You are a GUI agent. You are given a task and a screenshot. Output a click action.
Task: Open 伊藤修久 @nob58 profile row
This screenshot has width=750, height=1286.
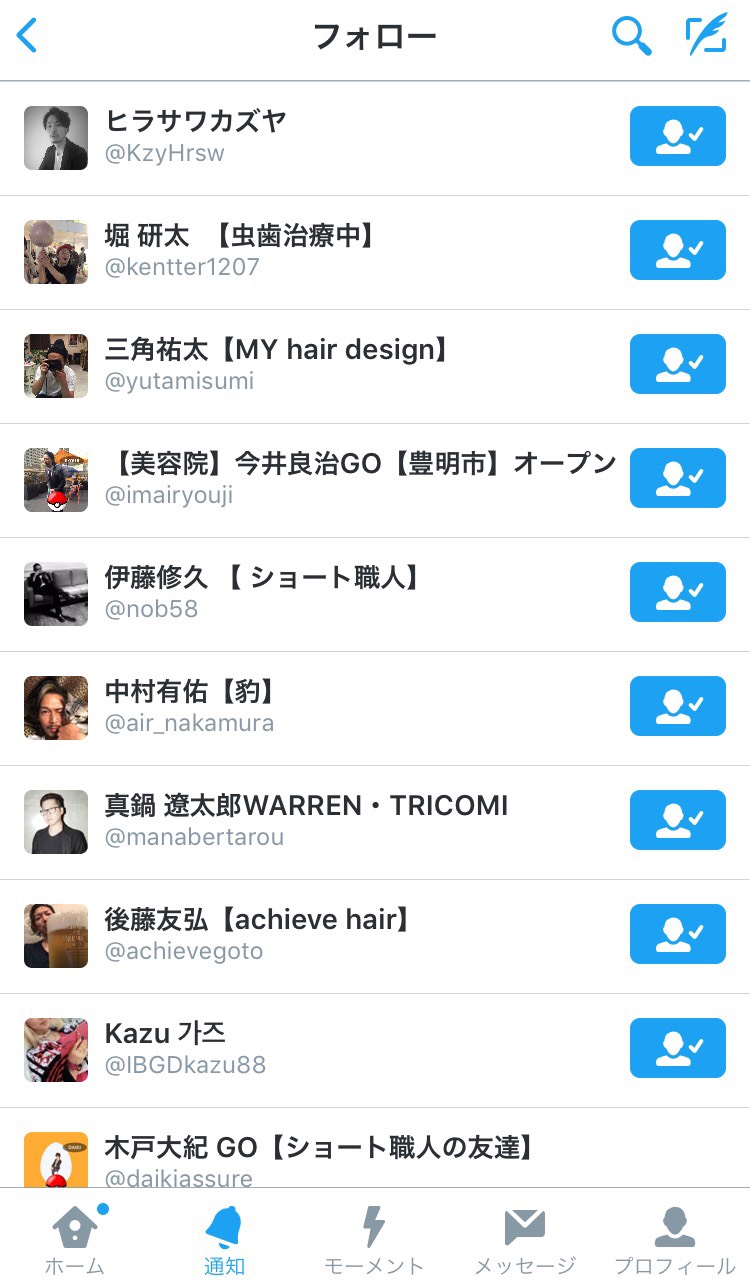(x=300, y=594)
